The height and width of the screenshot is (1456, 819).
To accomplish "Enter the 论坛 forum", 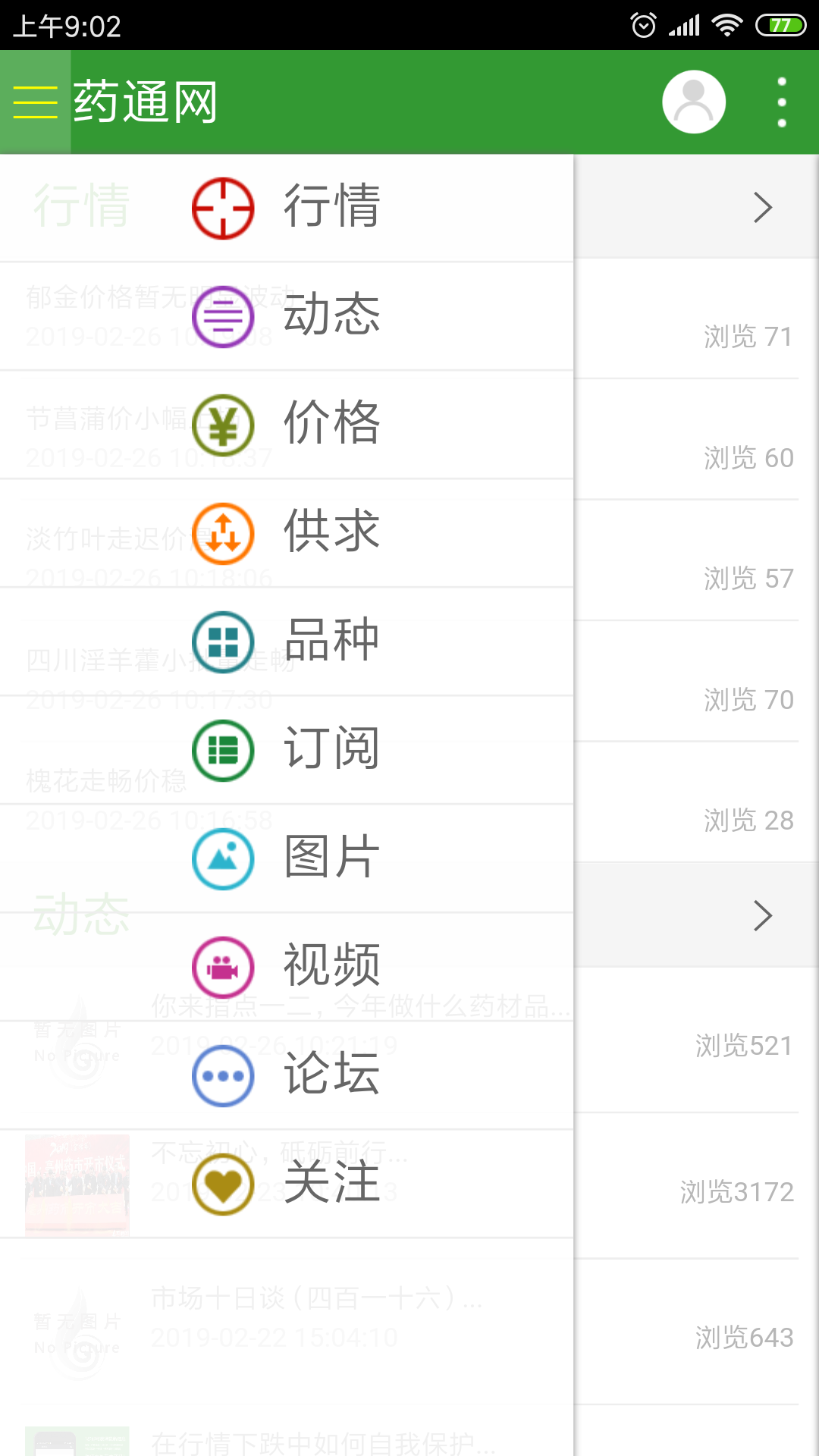I will pyautogui.click(x=287, y=1075).
